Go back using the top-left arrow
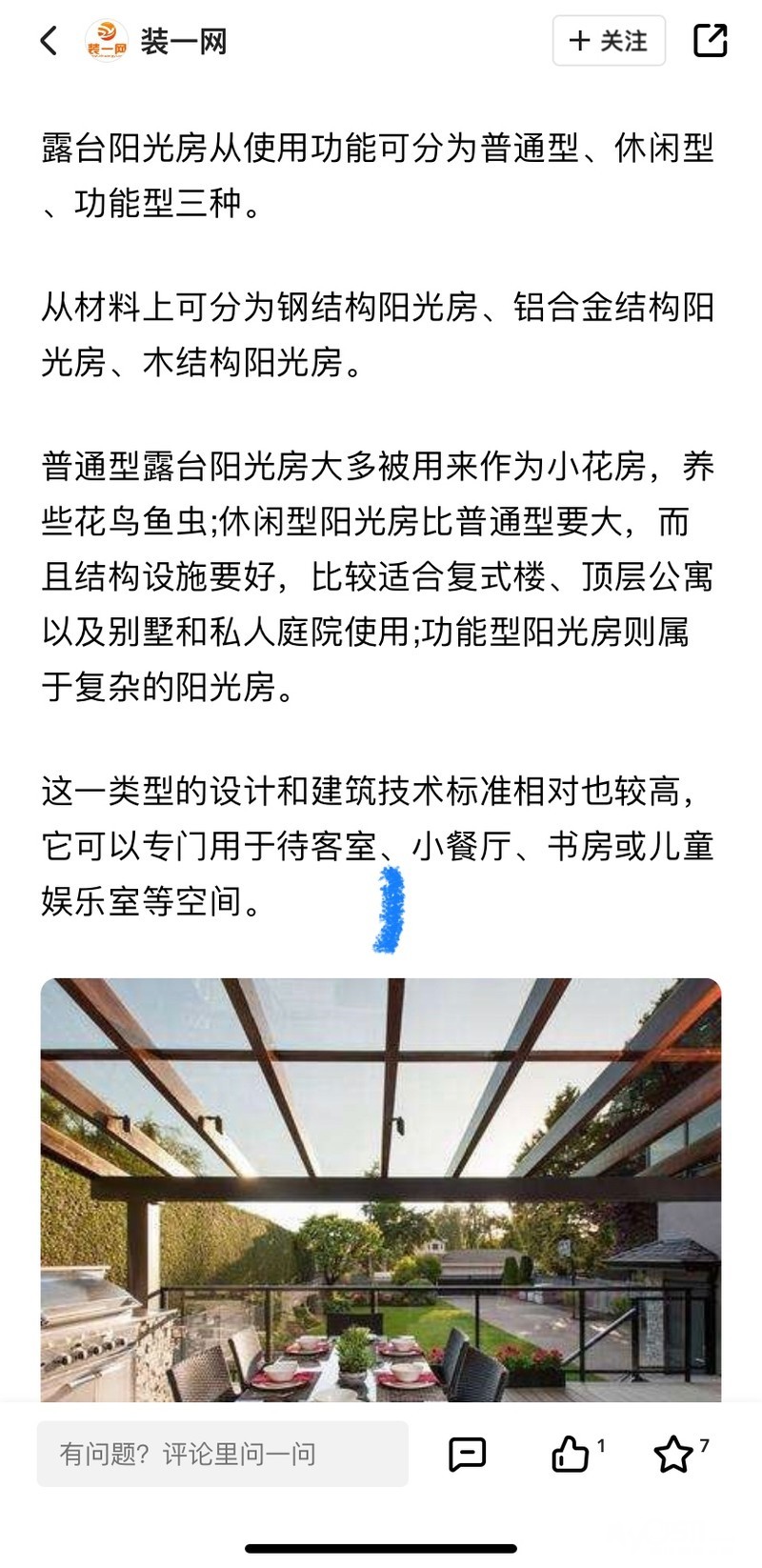762x1568 pixels. tap(50, 41)
